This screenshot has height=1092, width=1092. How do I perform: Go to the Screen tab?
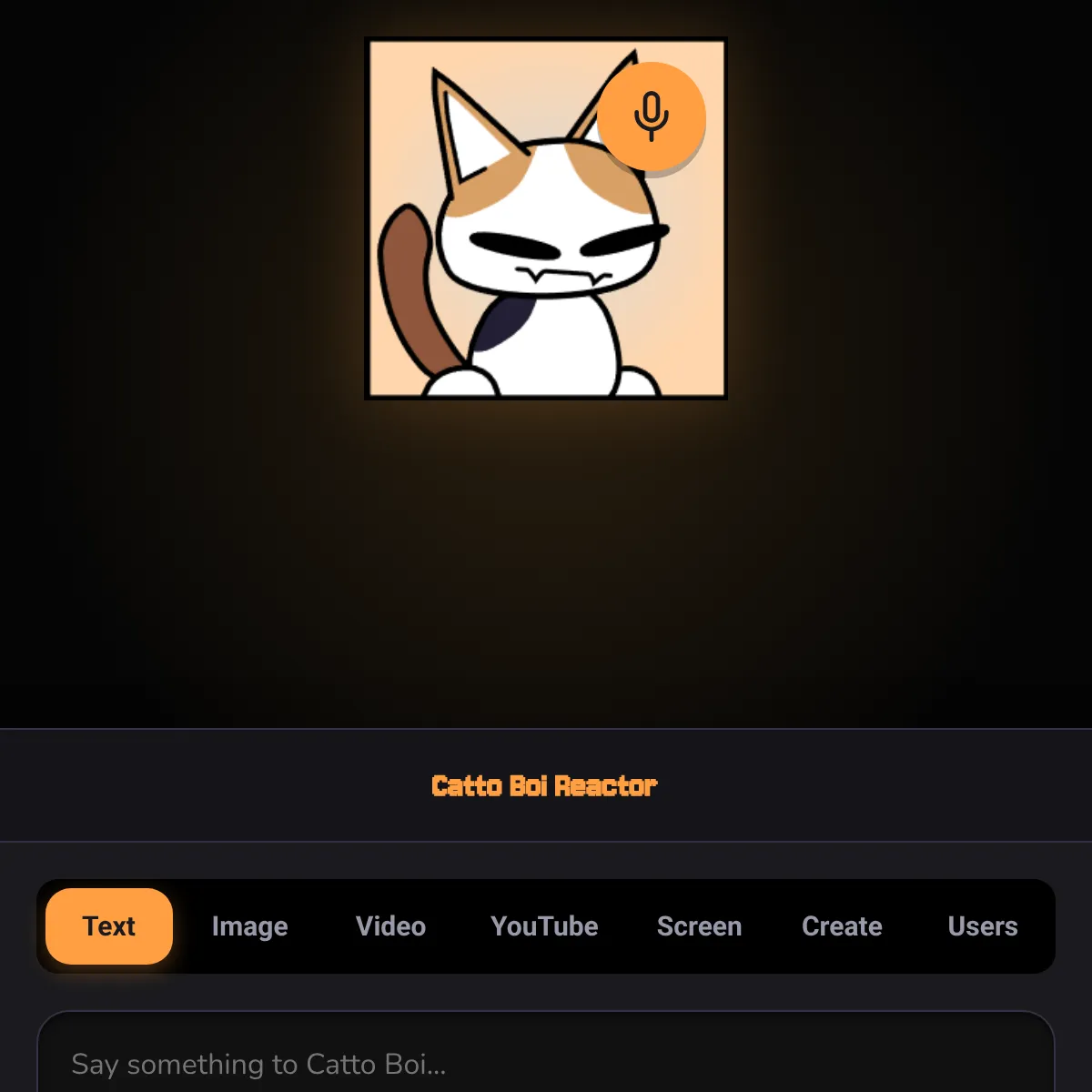pyautogui.click(x=700, y=926)
